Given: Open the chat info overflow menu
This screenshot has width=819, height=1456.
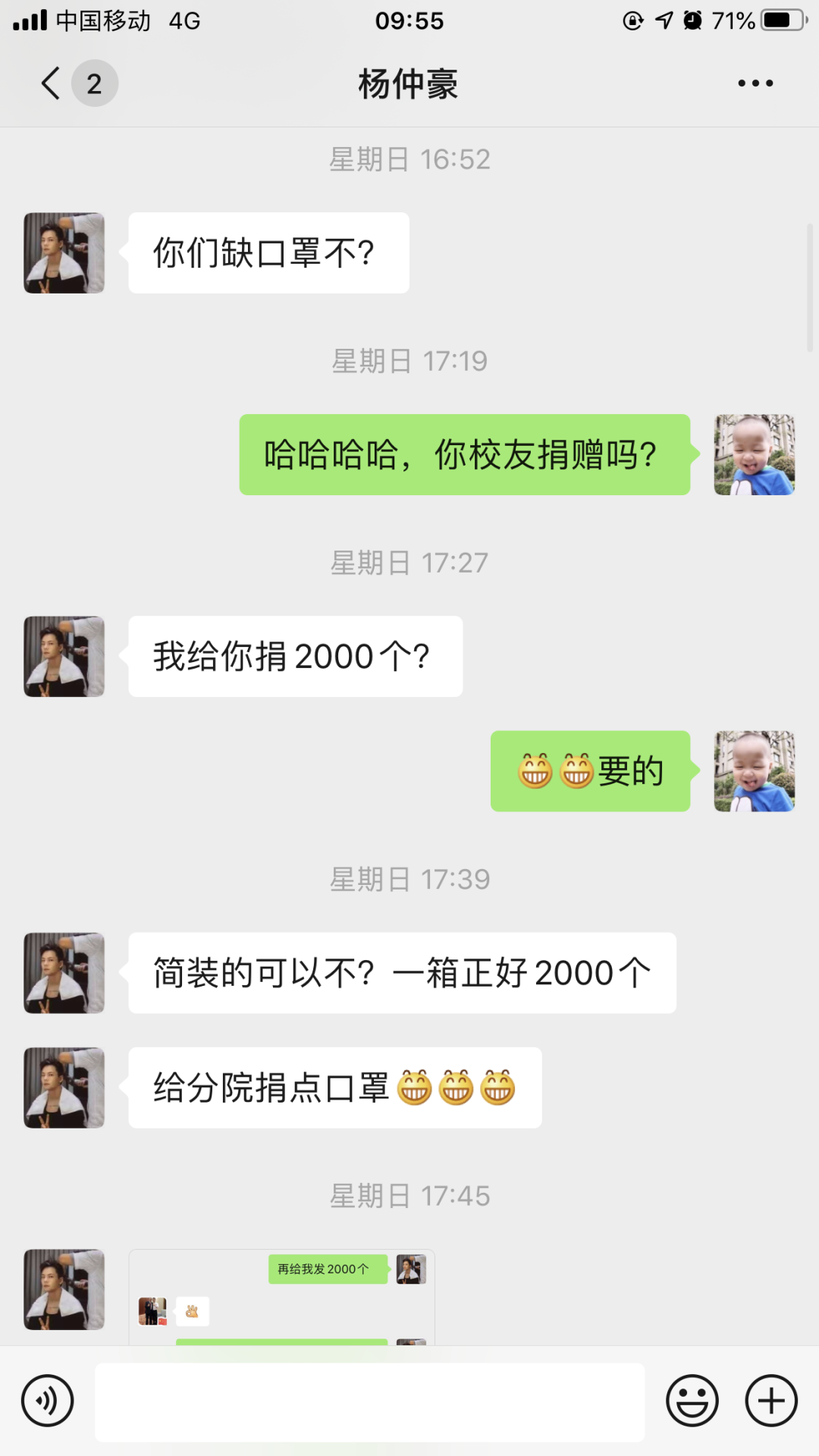Looking at the screenshot, I should [755, 83].
